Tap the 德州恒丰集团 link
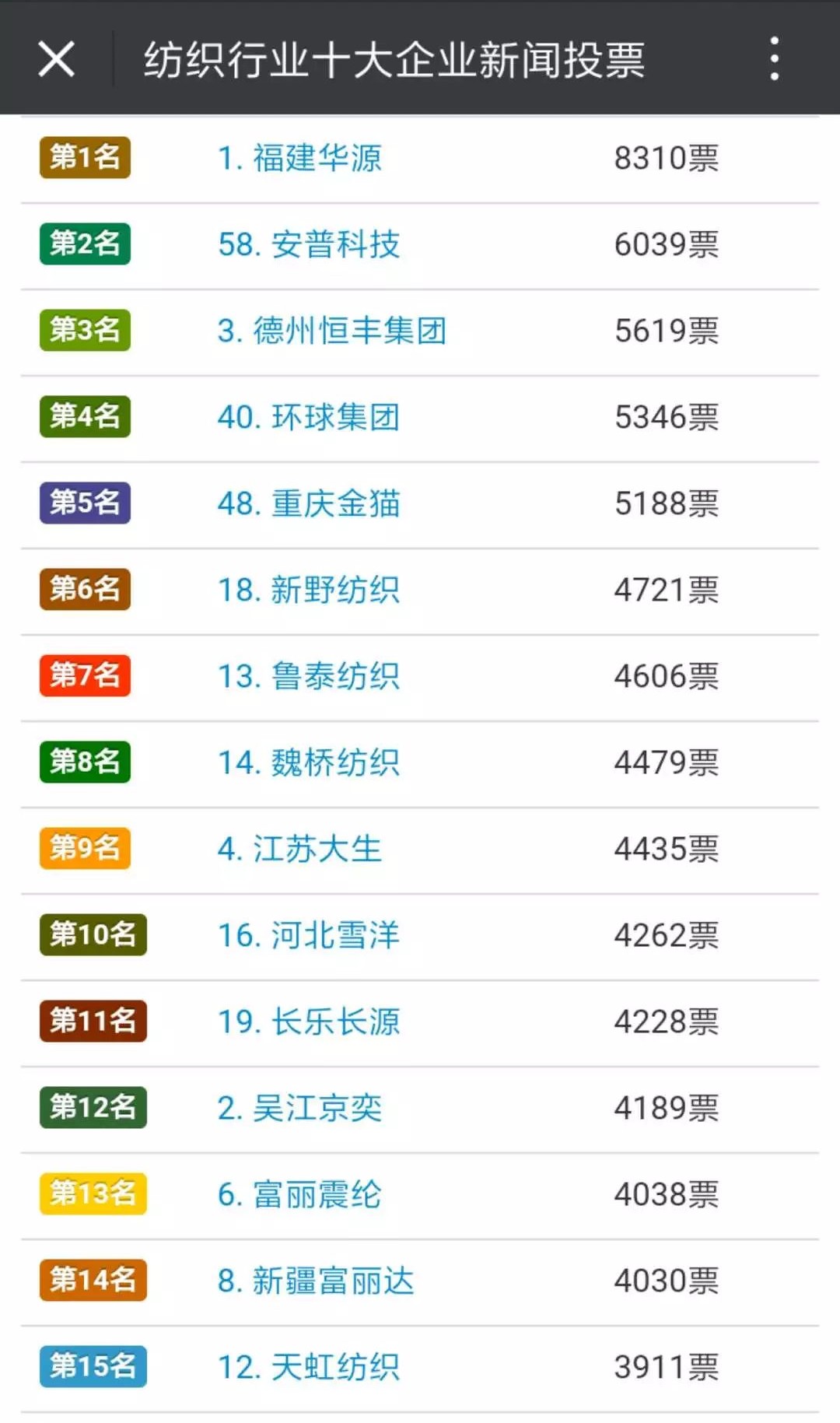Image resolution: width=840 pixels, height=1423 pixels. 332,331
